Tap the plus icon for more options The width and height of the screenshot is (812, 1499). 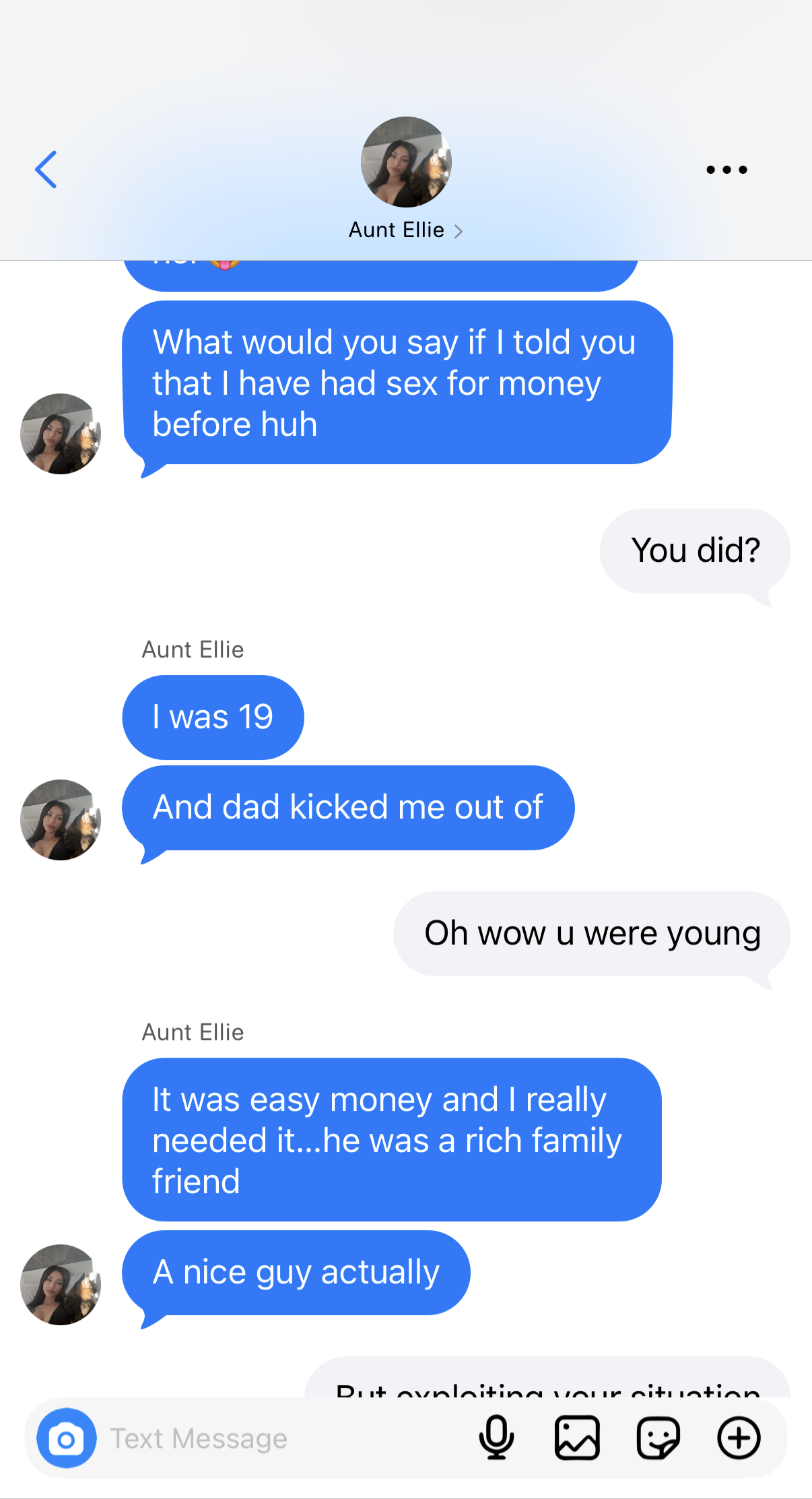pos(739,1438)
